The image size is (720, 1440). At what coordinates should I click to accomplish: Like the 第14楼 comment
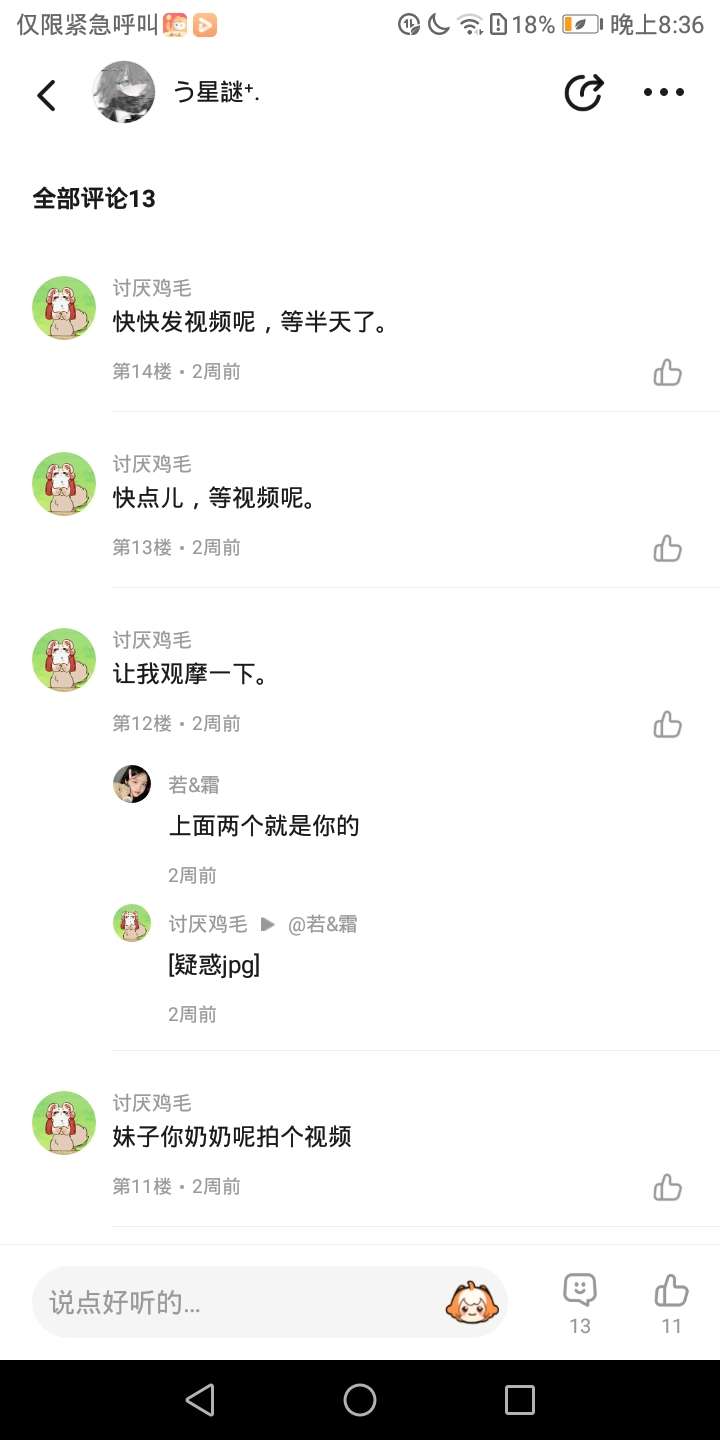click(667, 373)
